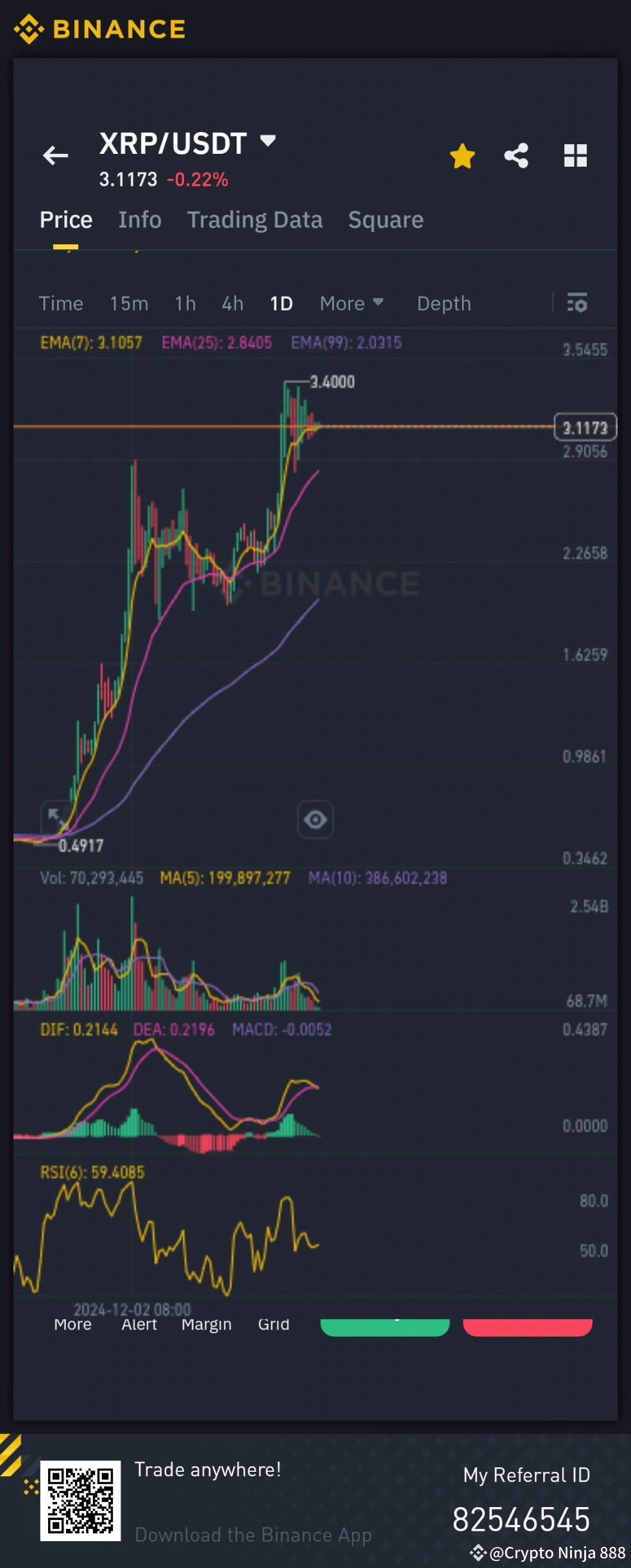Screen dimensions: 631x1568
Task: Select Grid trading at the bottom
Action: [x=273, y=1324]
